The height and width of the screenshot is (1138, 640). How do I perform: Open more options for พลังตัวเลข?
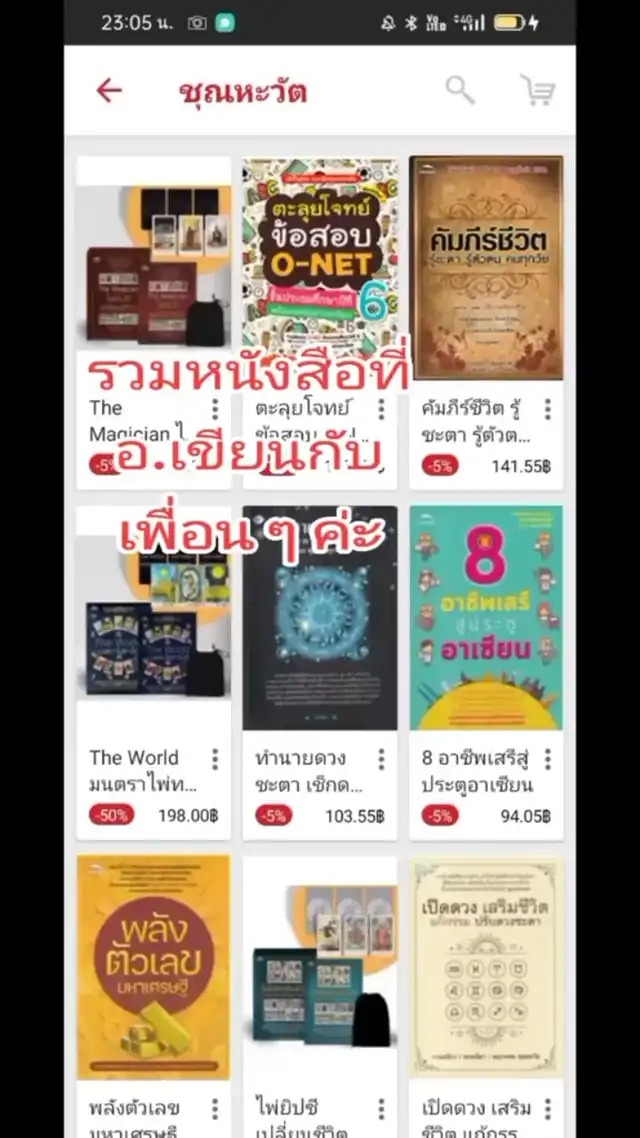(214, 1108)
